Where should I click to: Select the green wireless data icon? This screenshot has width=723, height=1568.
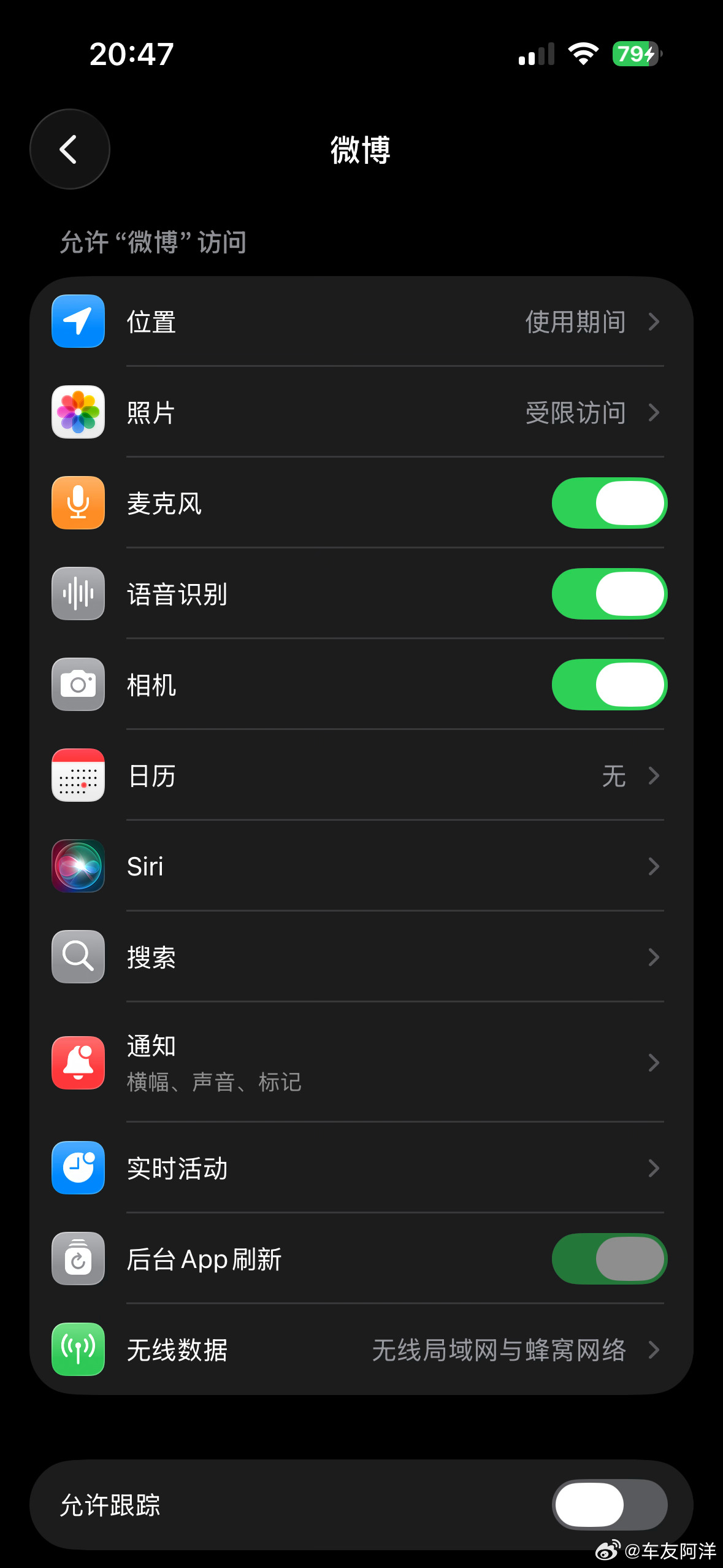78,1350
